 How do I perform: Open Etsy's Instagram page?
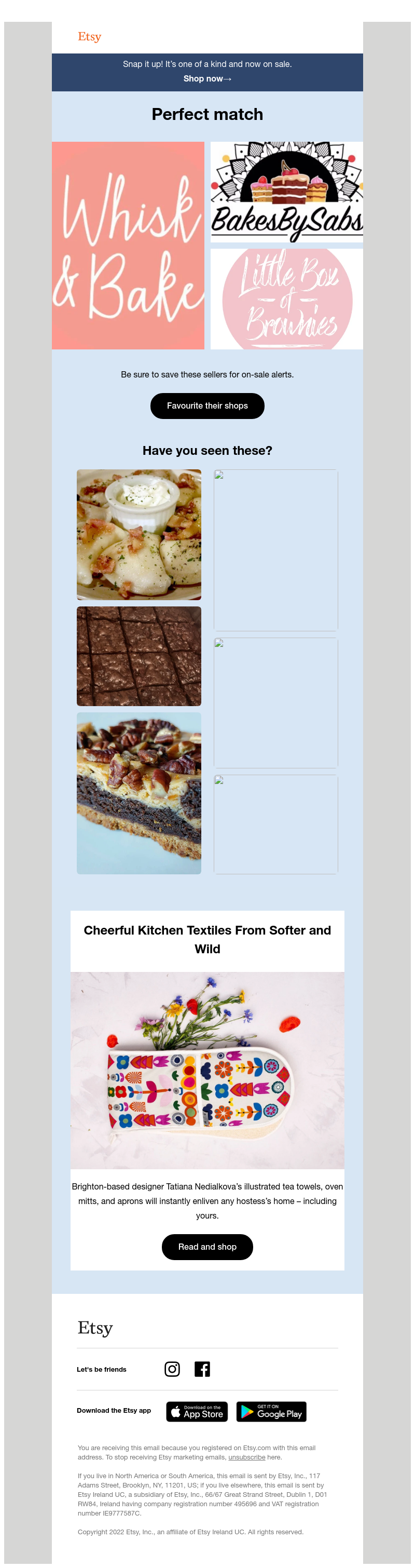point(172,1369)
